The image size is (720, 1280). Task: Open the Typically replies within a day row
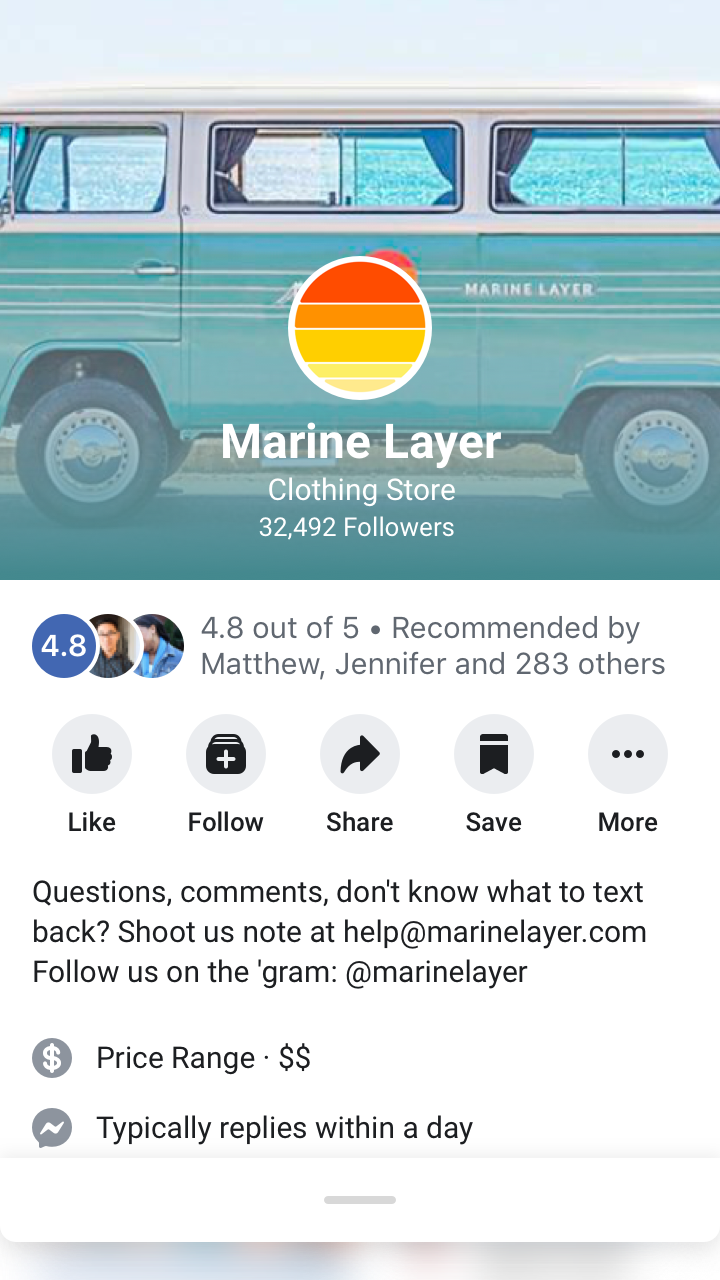[284, 1128]
